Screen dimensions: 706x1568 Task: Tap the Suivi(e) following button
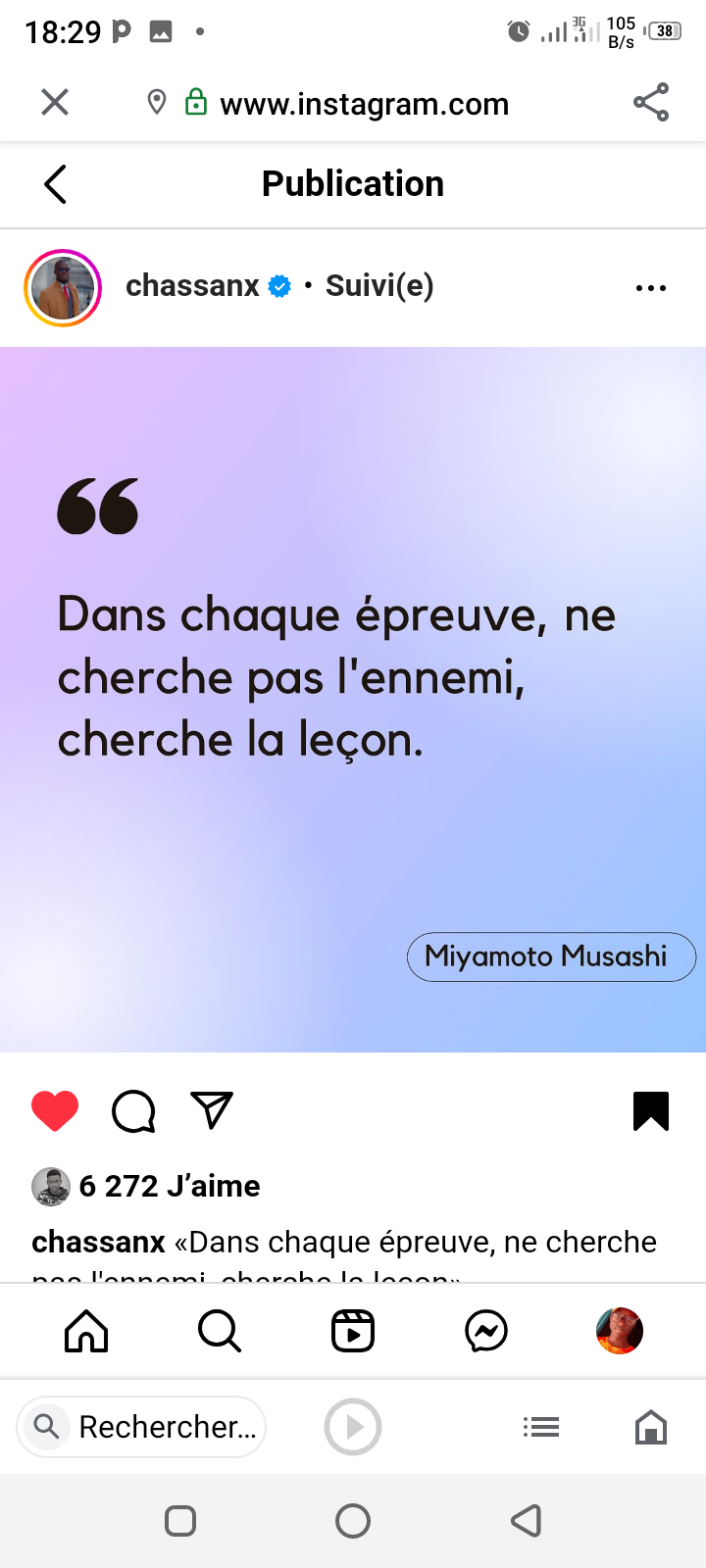(379, 285)
